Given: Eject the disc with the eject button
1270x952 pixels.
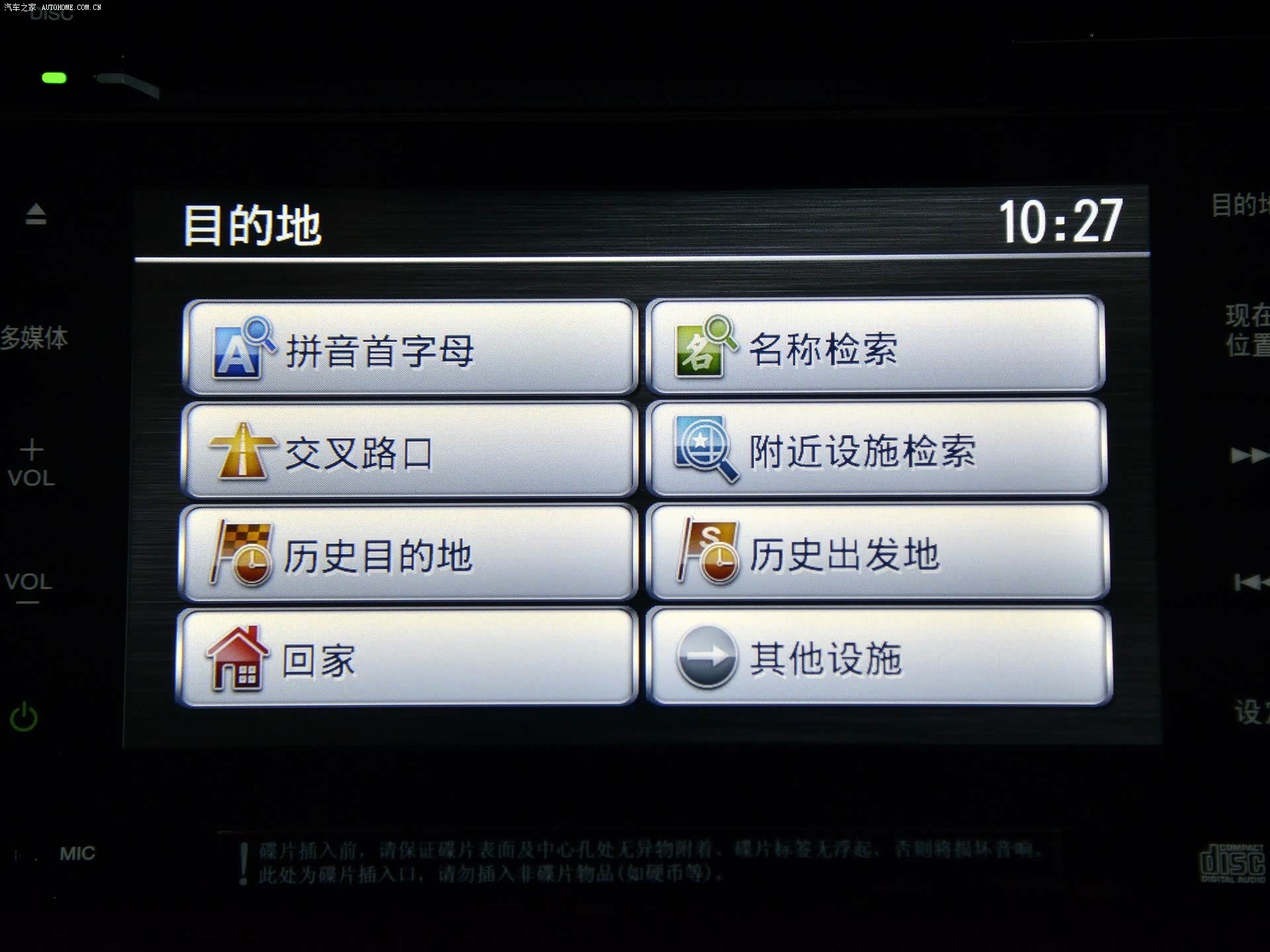Looking at the screenshot, I should (x=36, y=214).
